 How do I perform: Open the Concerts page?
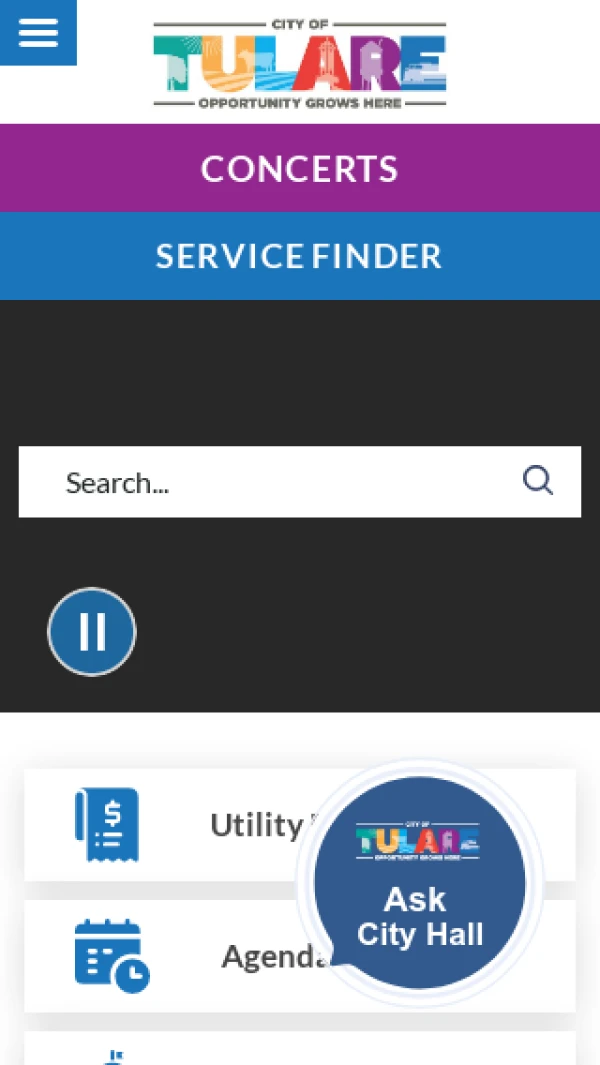point(300,168)
